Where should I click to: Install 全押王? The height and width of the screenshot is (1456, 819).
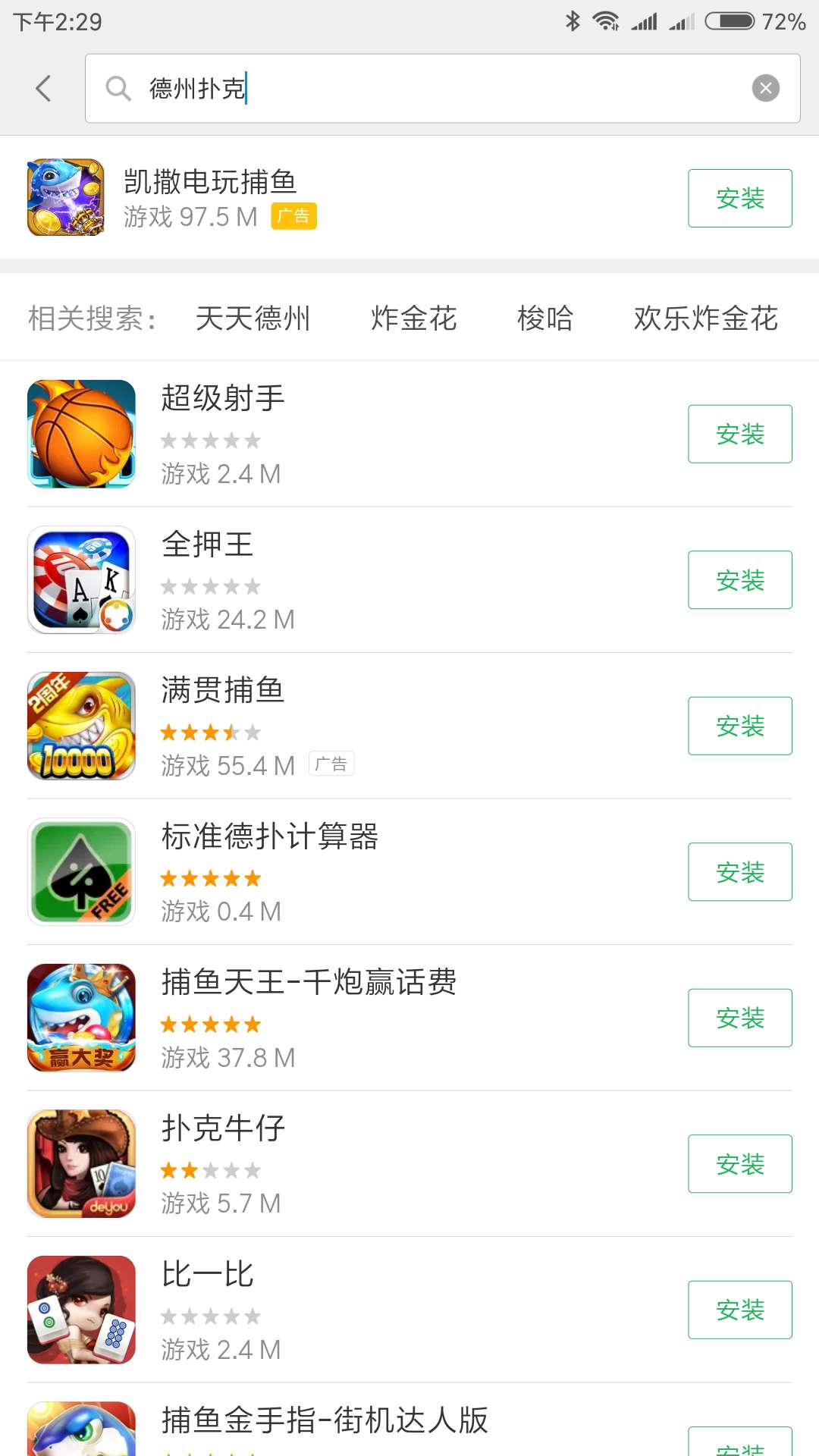click(739, 580)
